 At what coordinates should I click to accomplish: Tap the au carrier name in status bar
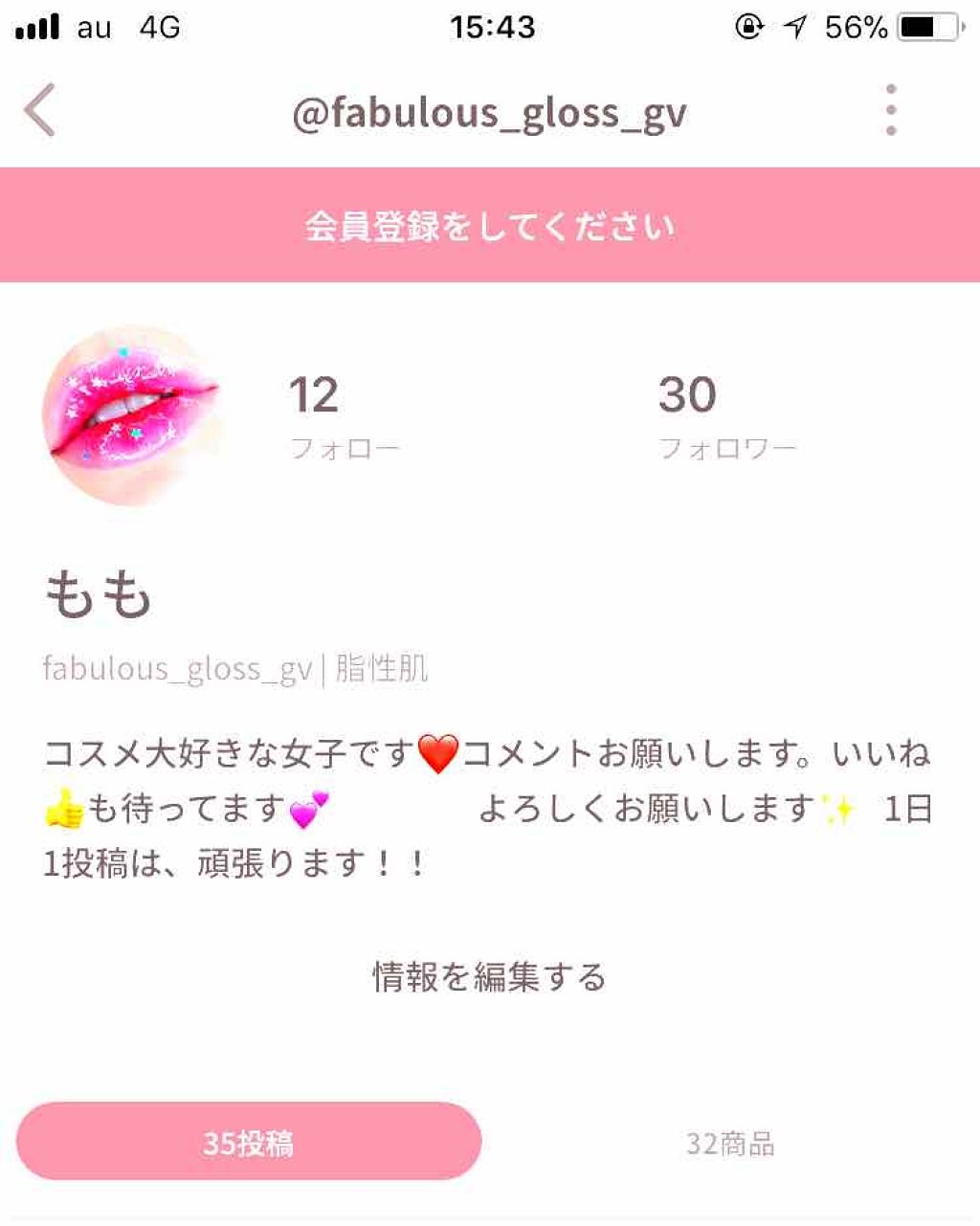click(x=92, y=28)
